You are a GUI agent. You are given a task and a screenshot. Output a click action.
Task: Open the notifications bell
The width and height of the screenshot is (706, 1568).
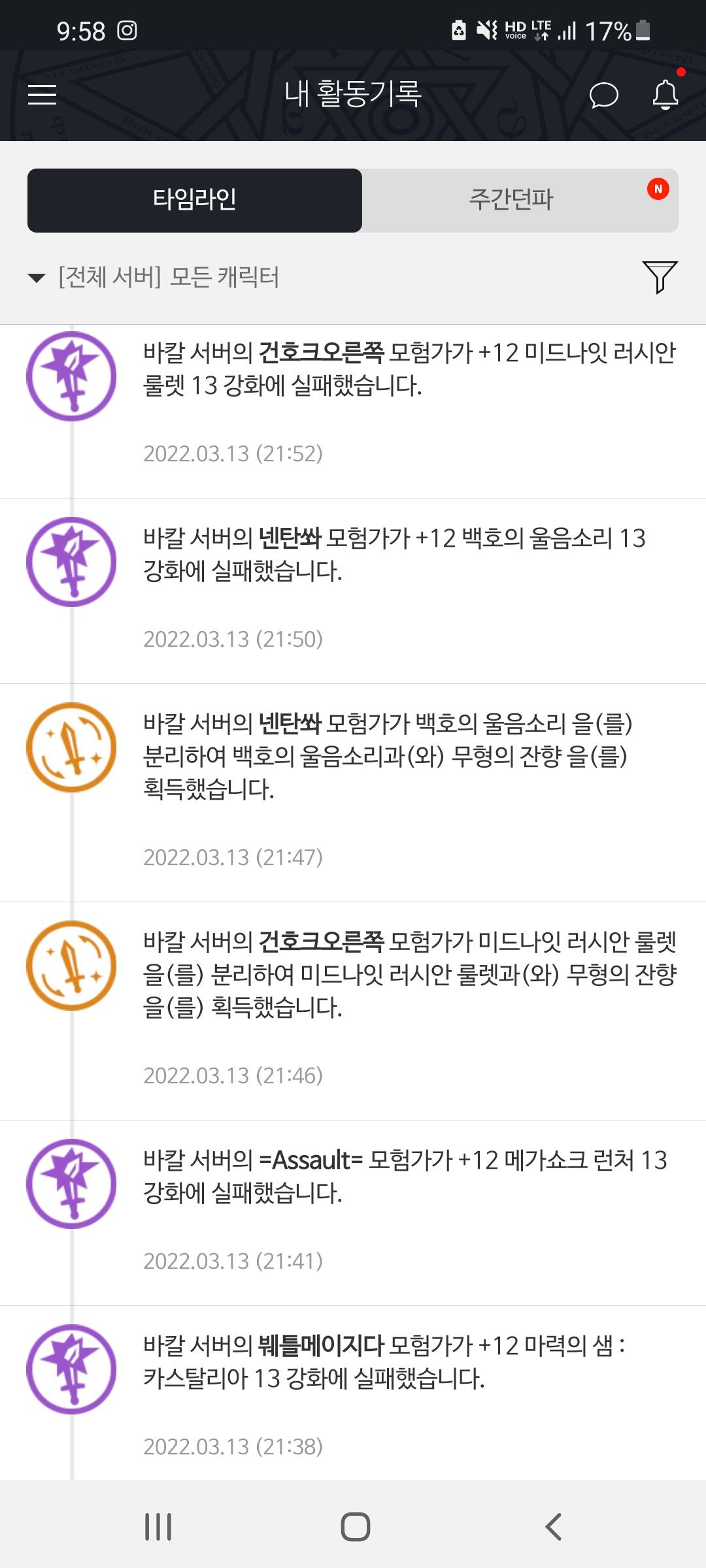(665, 95)
